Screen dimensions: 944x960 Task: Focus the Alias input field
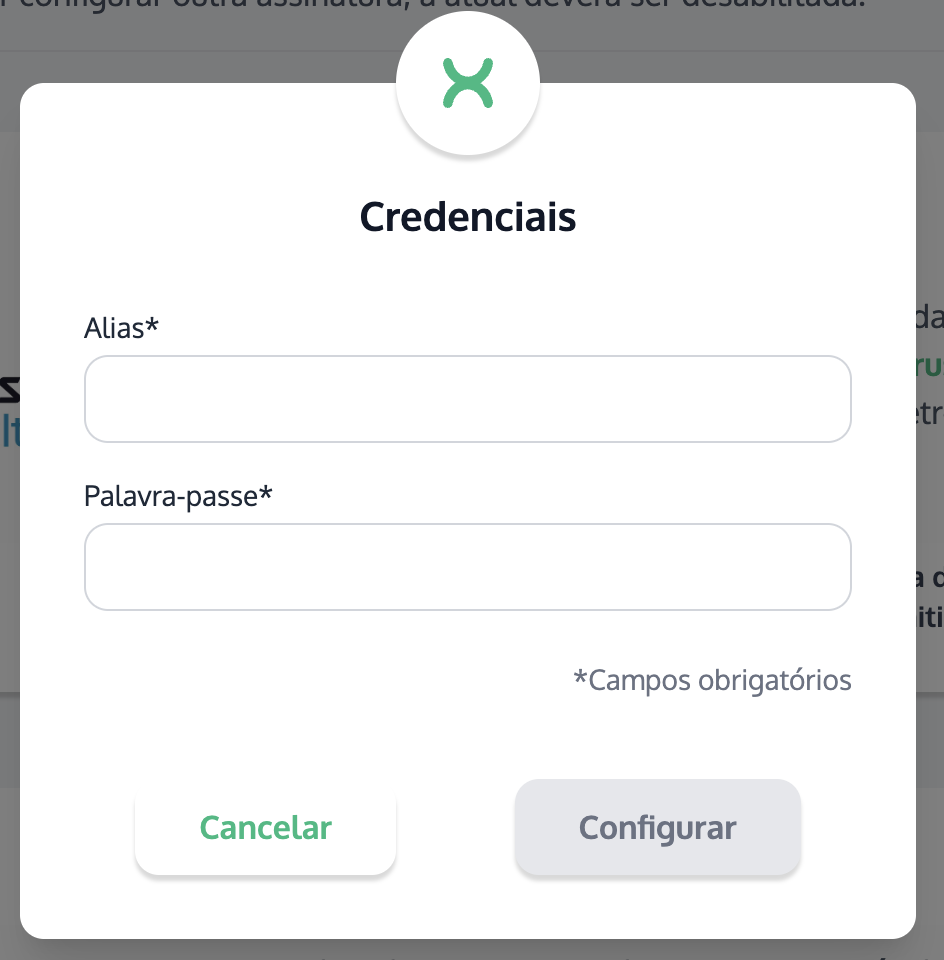point(467,399)
